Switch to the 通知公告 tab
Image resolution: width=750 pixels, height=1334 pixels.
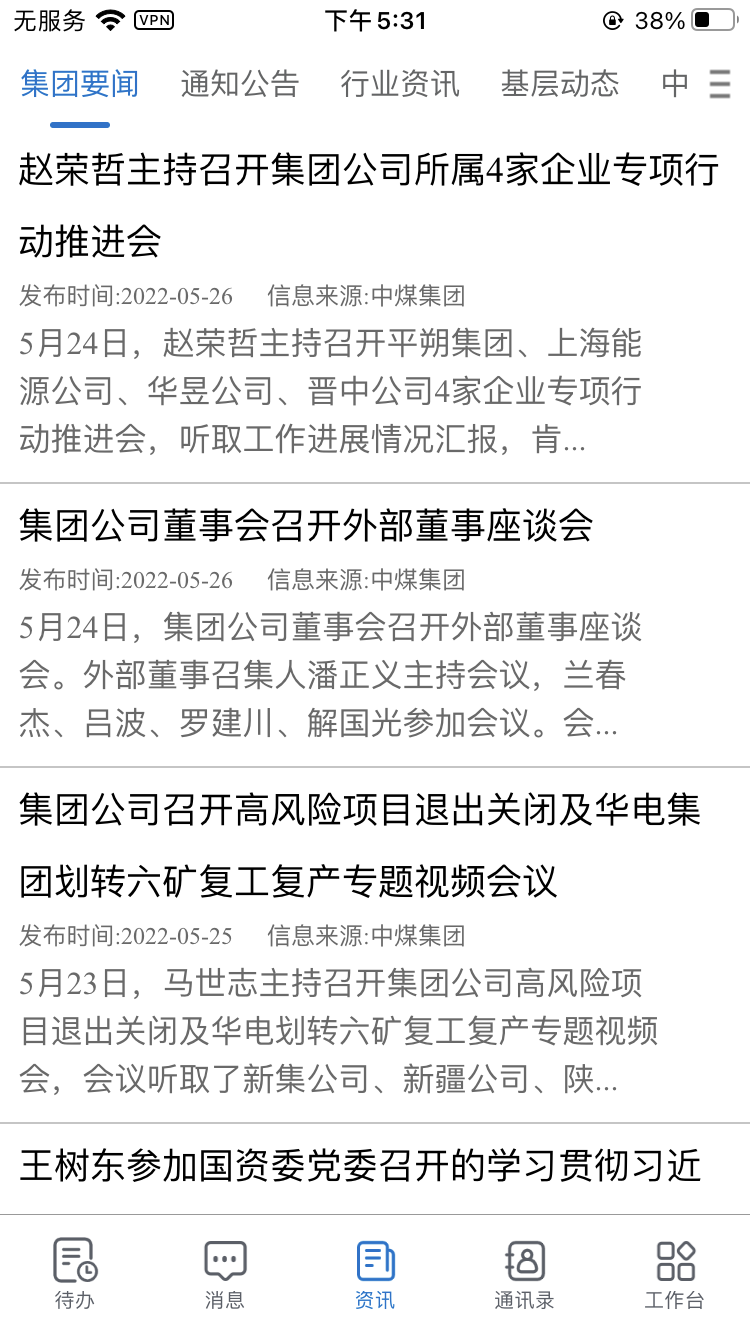240,84
